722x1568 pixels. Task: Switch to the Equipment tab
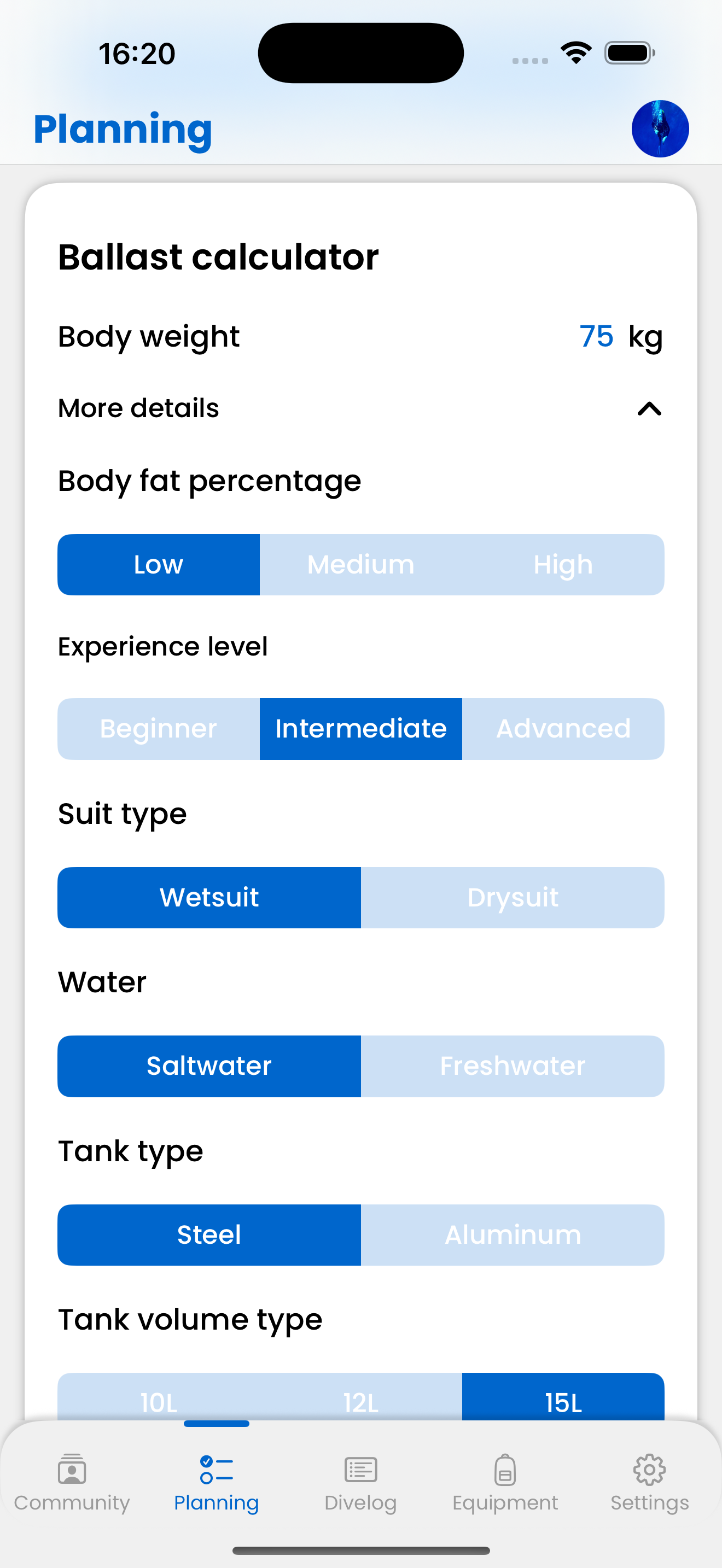505,1483
